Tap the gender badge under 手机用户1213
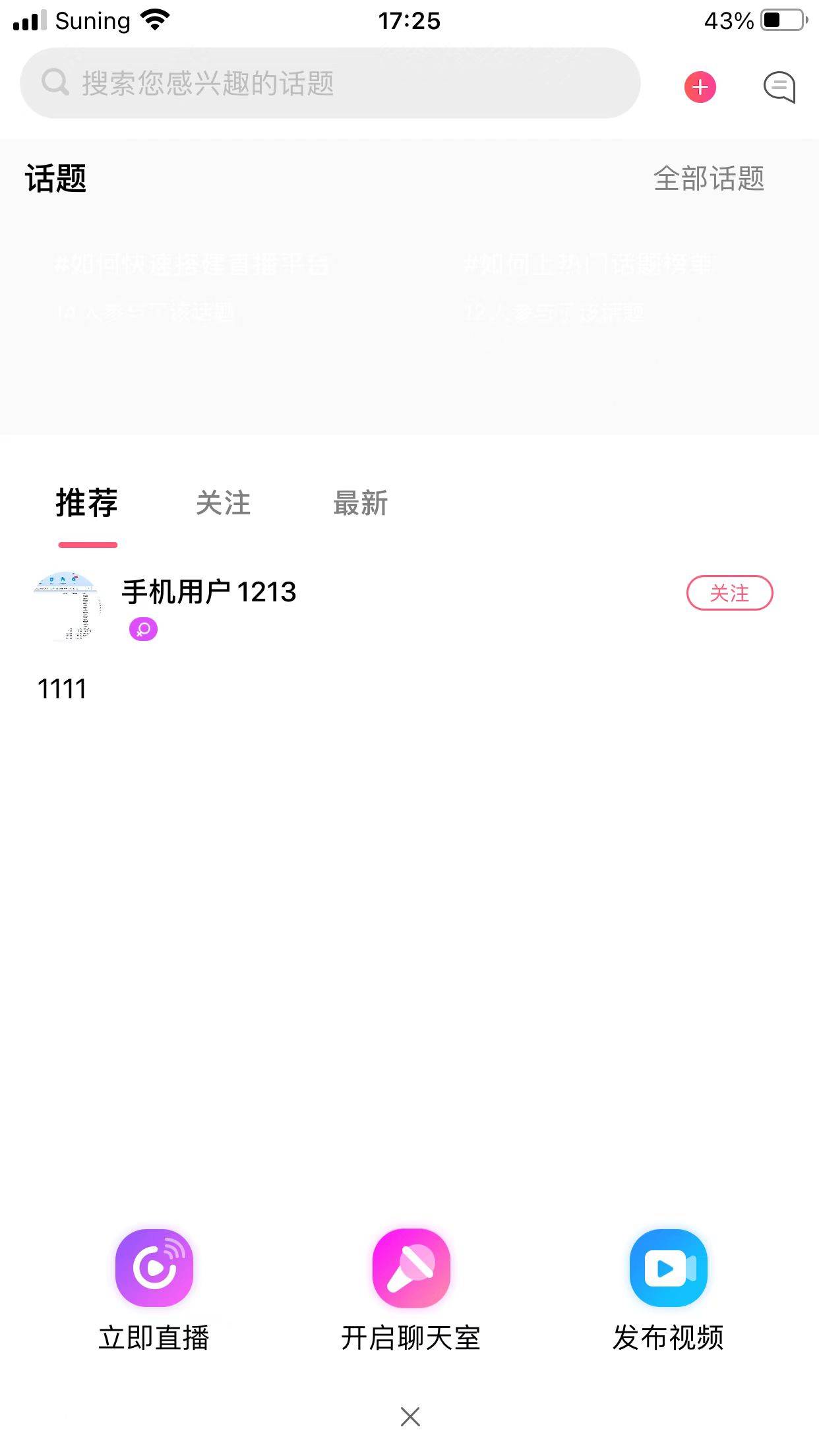The height and width of the screenshot is (1456, 819). coord(144,630)
